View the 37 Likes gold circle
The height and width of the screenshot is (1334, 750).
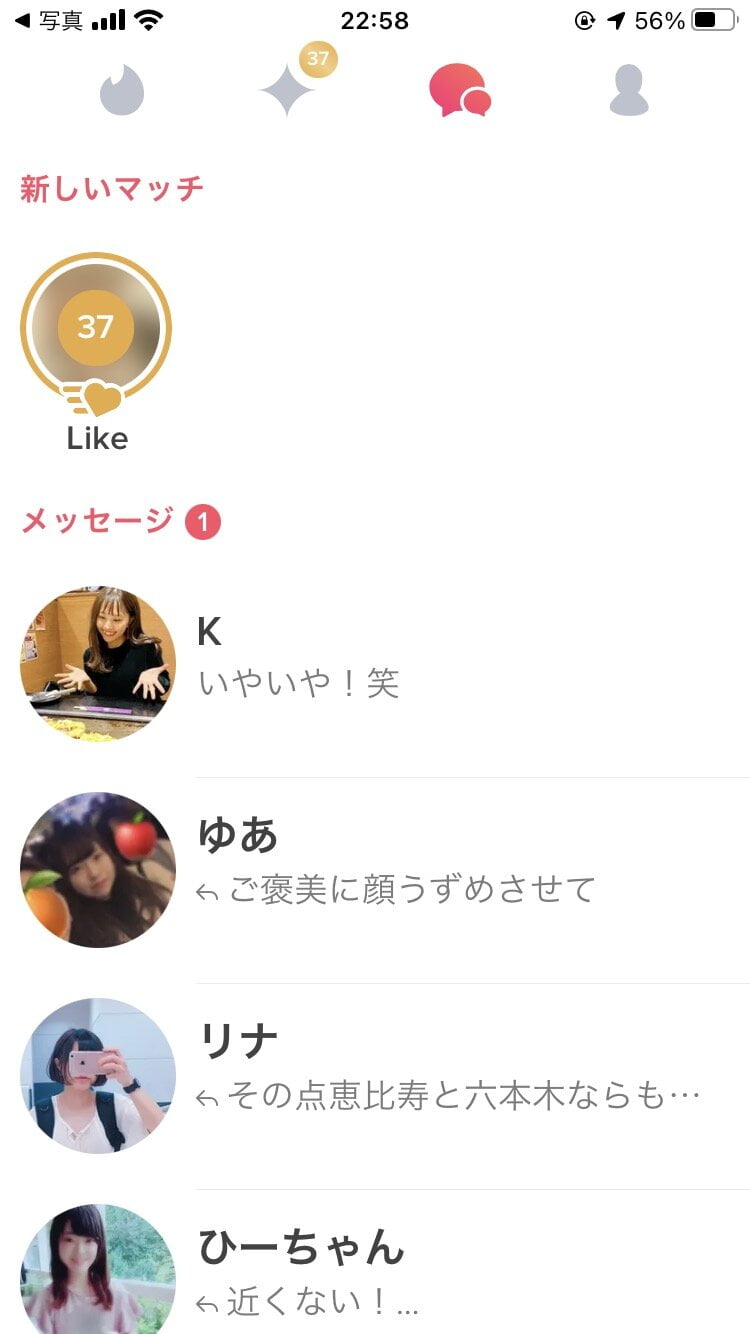point(96,328)
